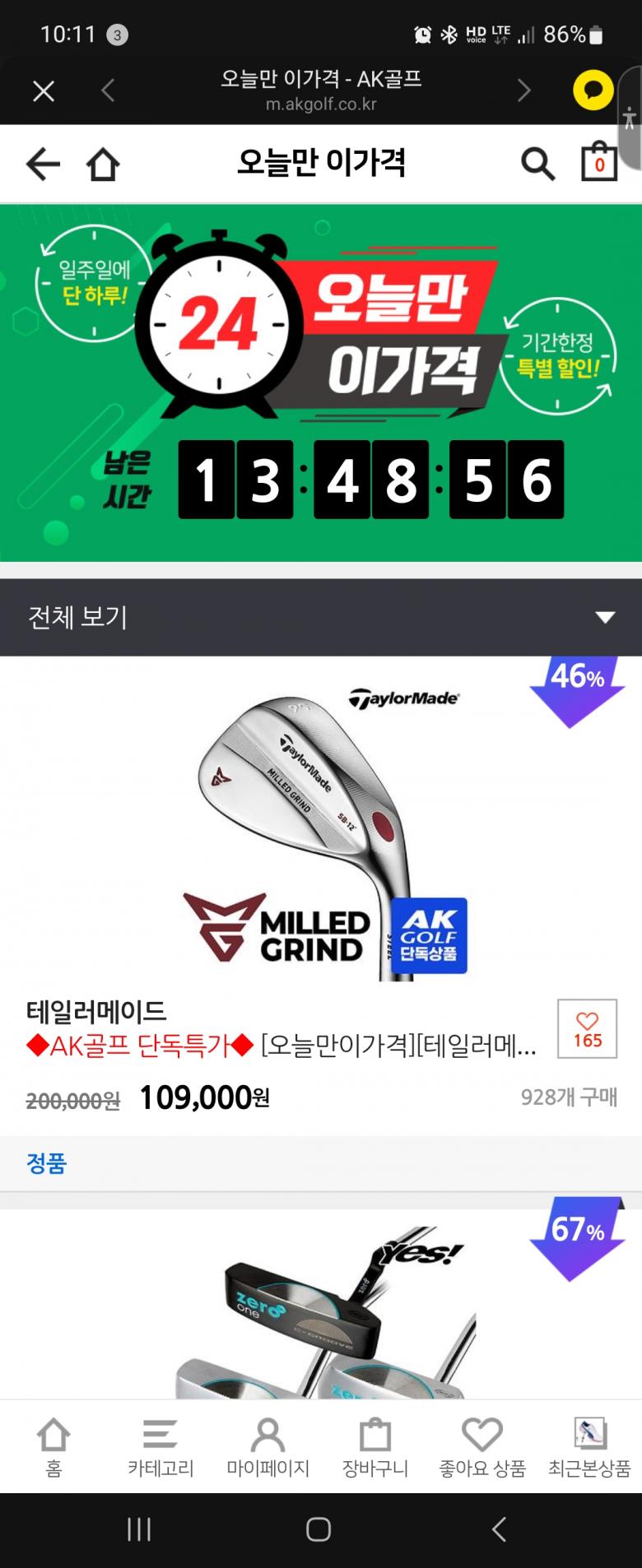The image size is (642, 1568).
Task: Go to AK Golf home via house icon
Action: (x=103, y=164)
